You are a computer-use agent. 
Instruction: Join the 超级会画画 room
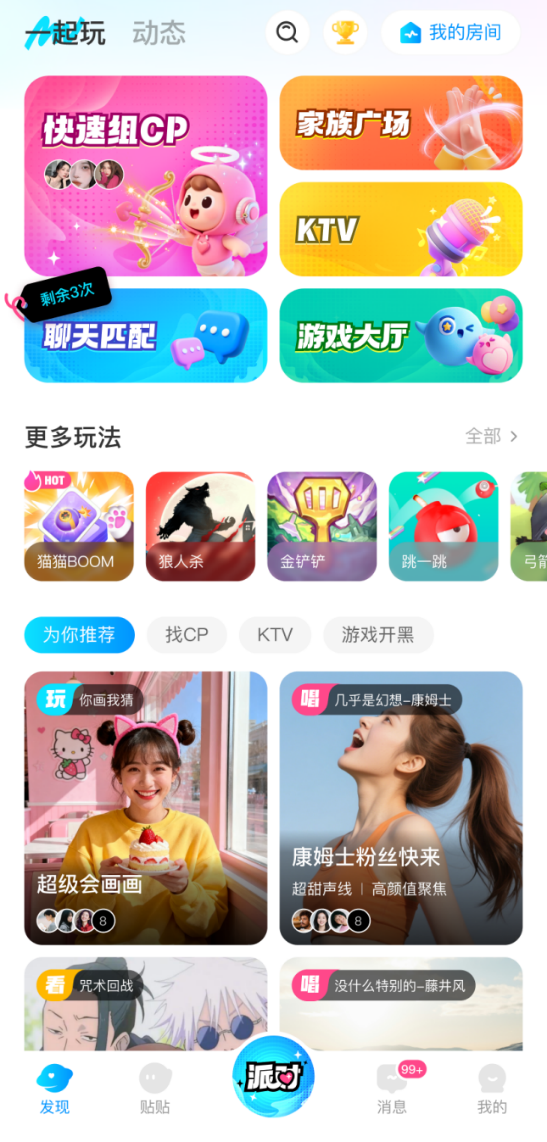coord(146,808)
